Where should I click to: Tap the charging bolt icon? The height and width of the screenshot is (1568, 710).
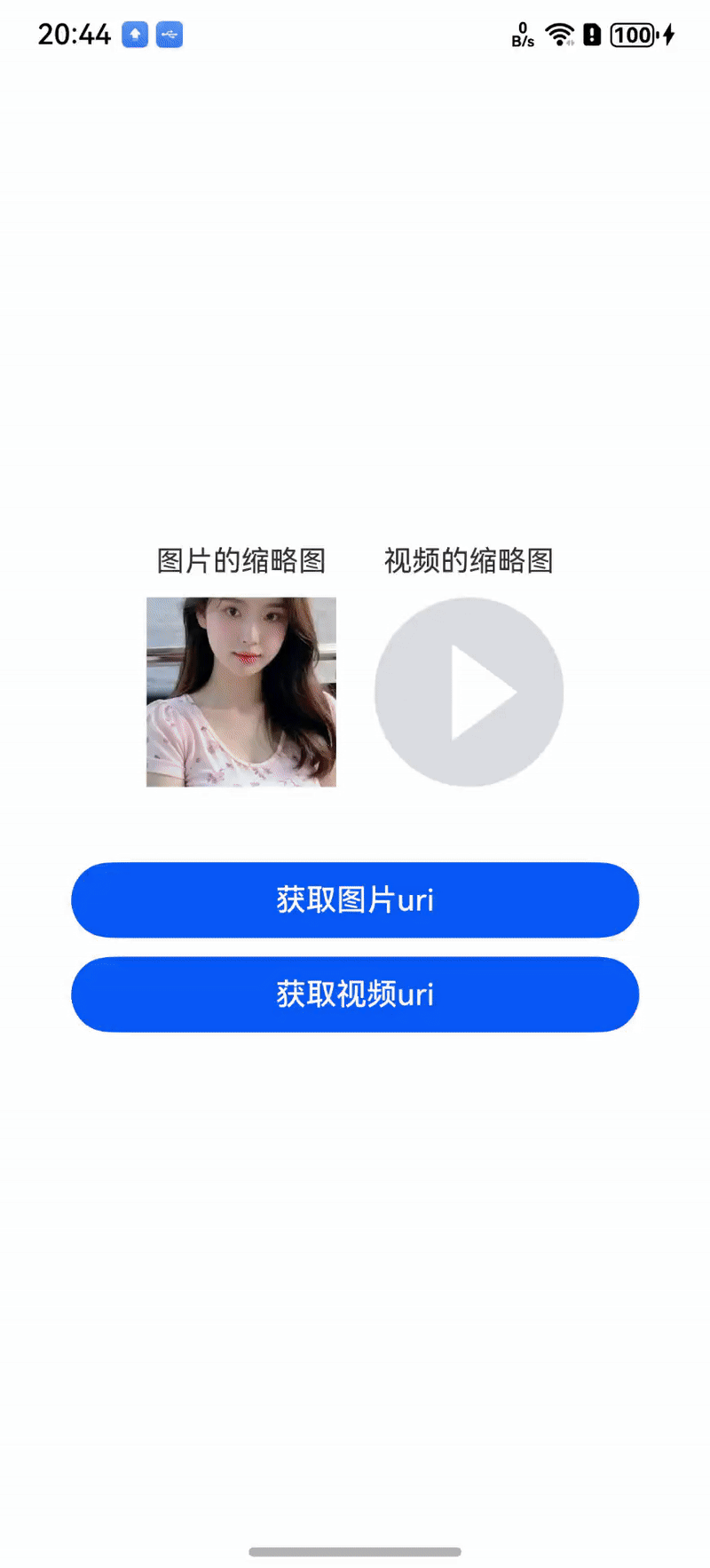tap(667, 34)
